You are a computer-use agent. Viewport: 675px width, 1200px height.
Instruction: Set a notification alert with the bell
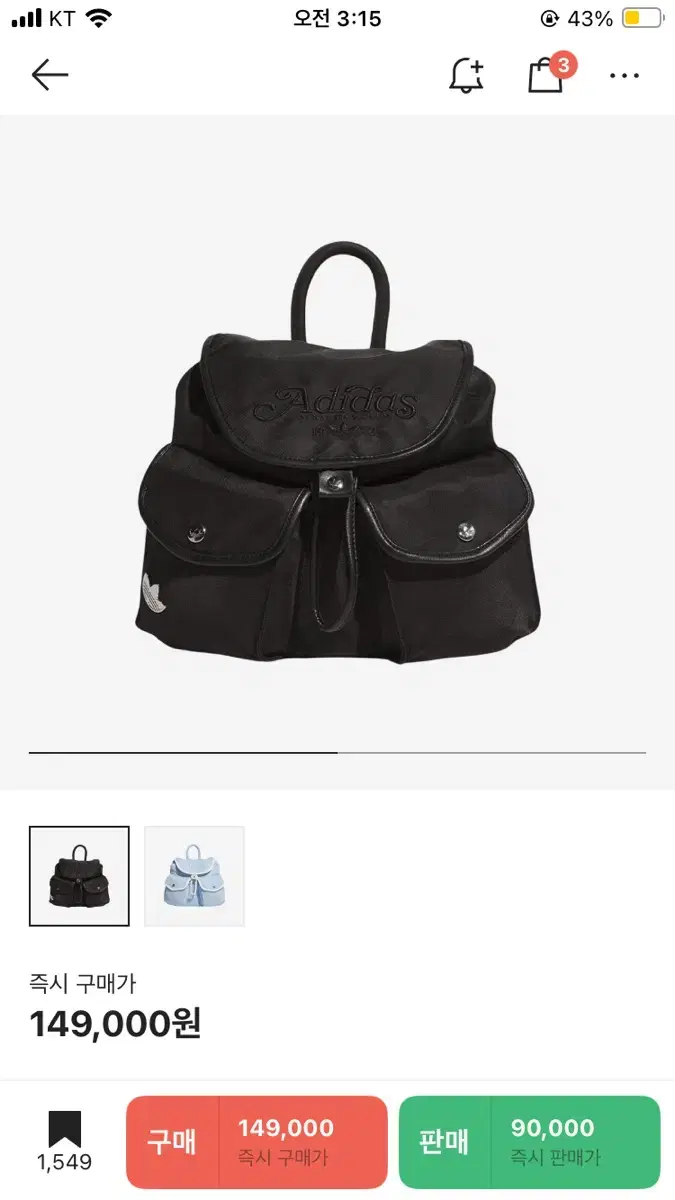[x=466, y=75]
